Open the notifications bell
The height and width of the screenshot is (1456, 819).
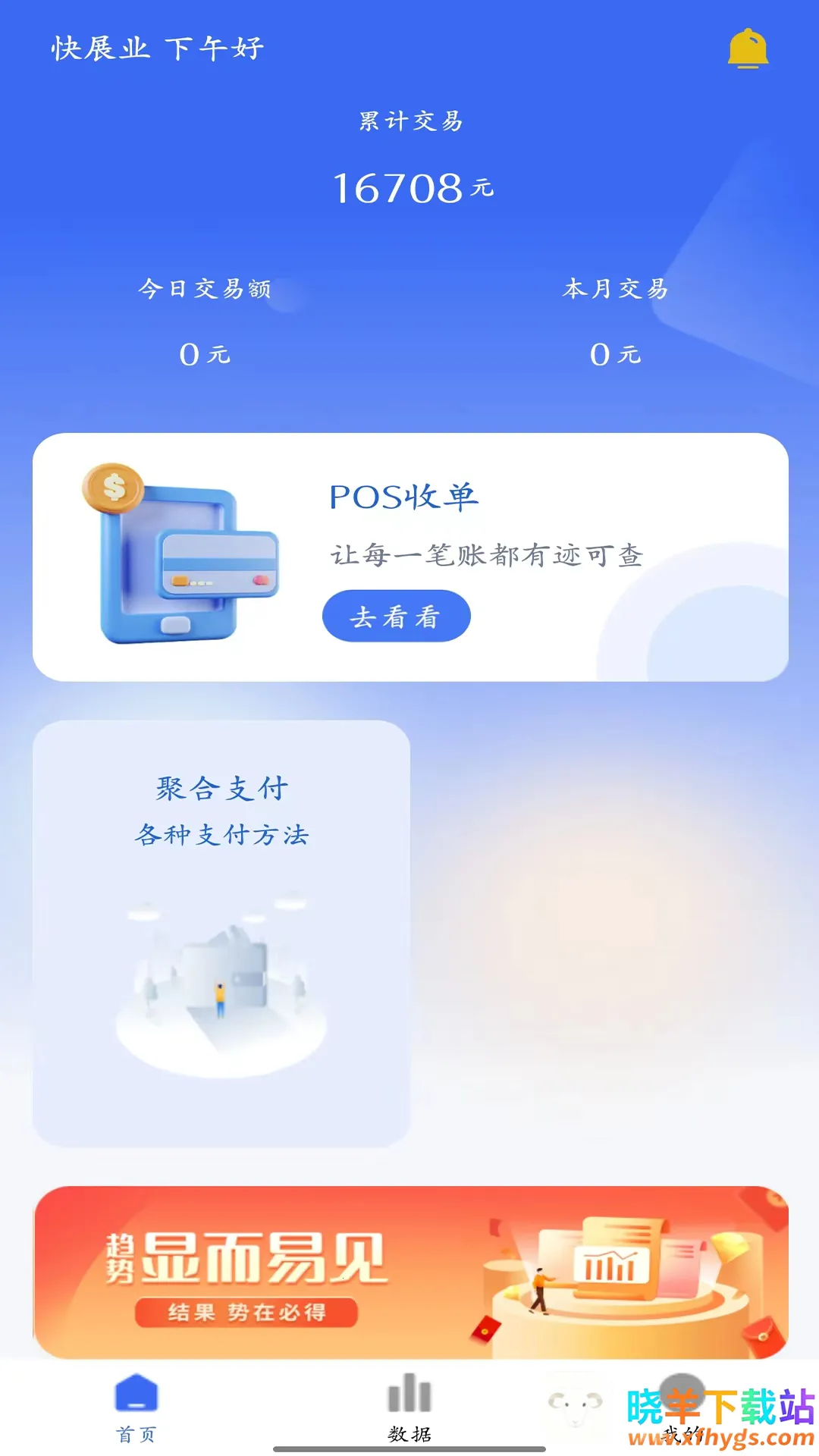(748, 49)
